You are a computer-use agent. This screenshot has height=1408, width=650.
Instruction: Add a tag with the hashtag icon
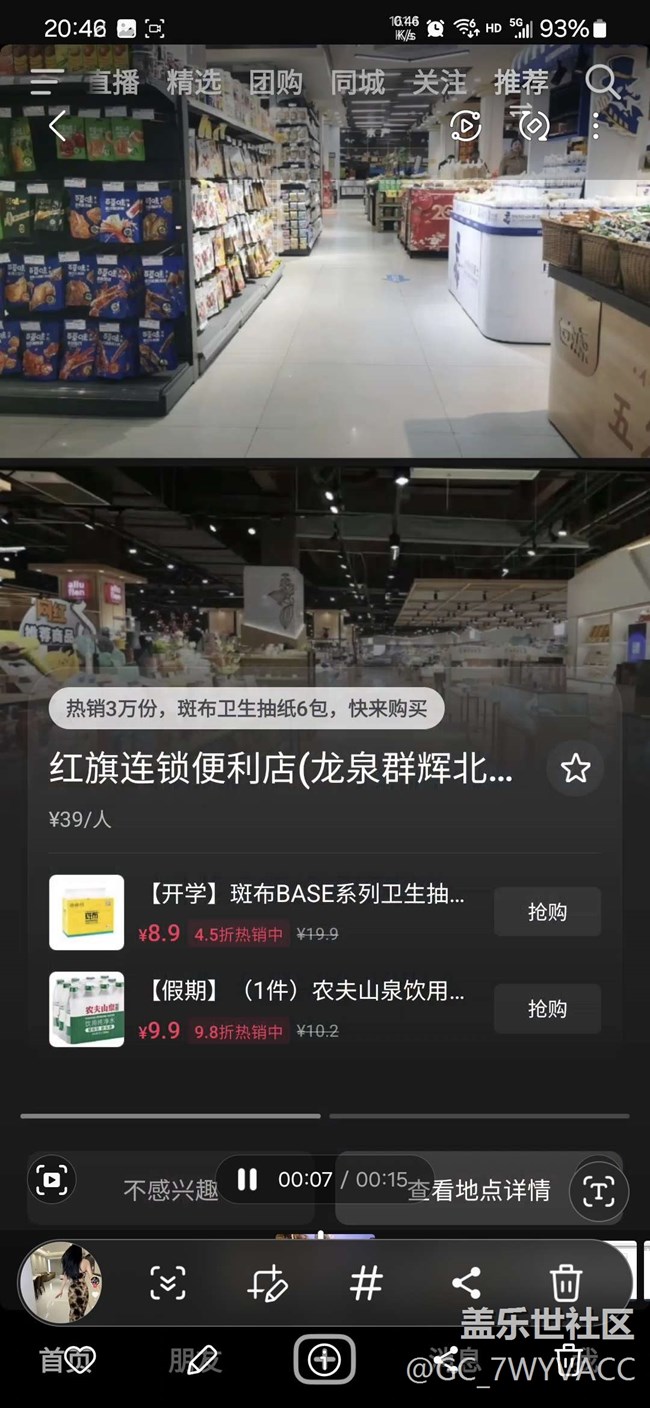click(366, 1283)
